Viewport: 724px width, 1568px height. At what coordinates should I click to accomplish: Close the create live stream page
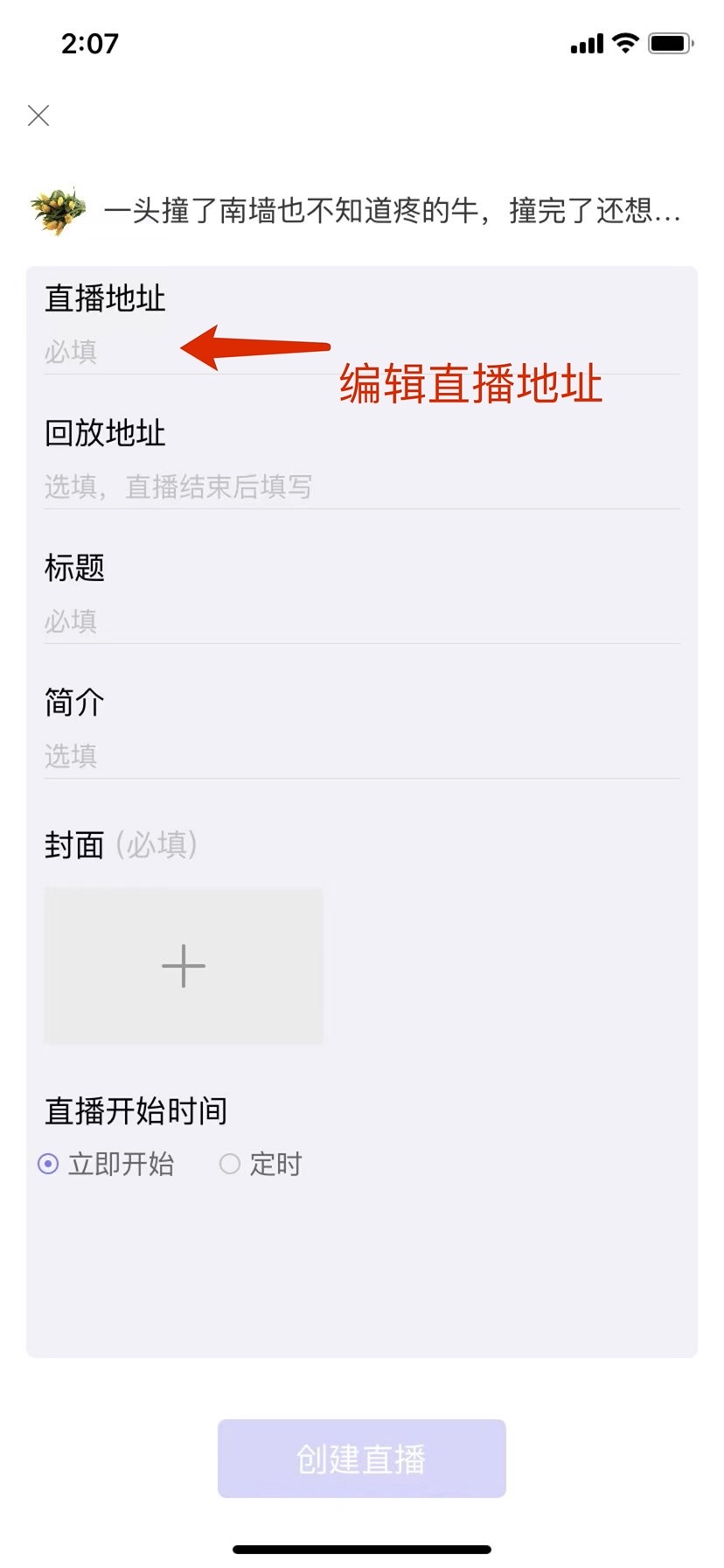point(38,115)
